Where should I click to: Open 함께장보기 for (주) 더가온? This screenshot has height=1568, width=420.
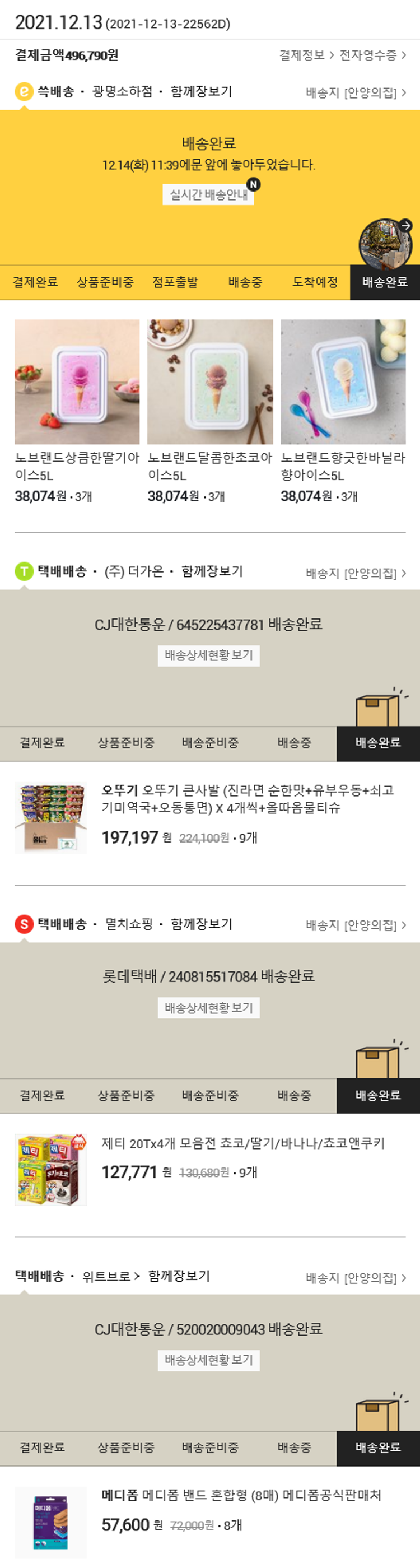click(x=212, y=571)
